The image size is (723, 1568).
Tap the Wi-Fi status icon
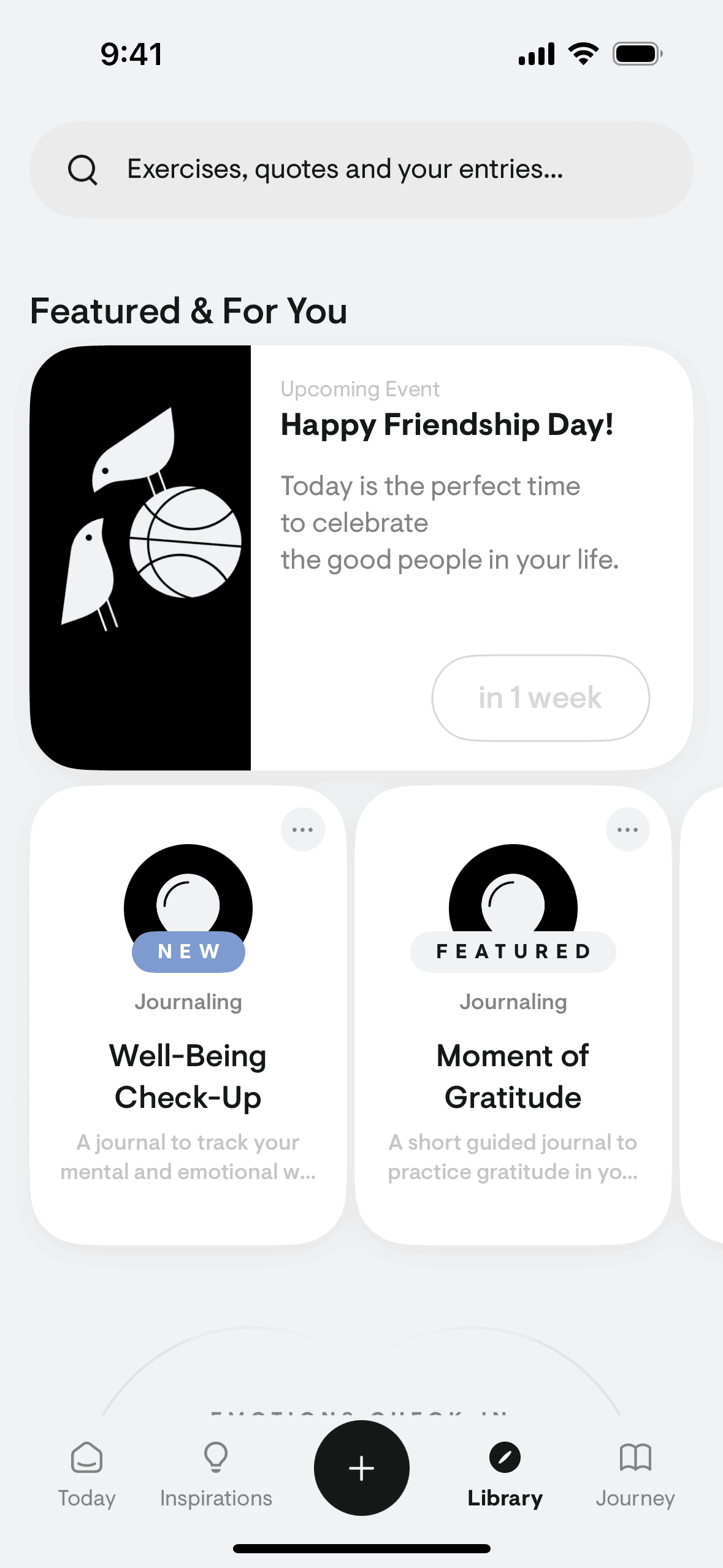(x=581, y=53)
